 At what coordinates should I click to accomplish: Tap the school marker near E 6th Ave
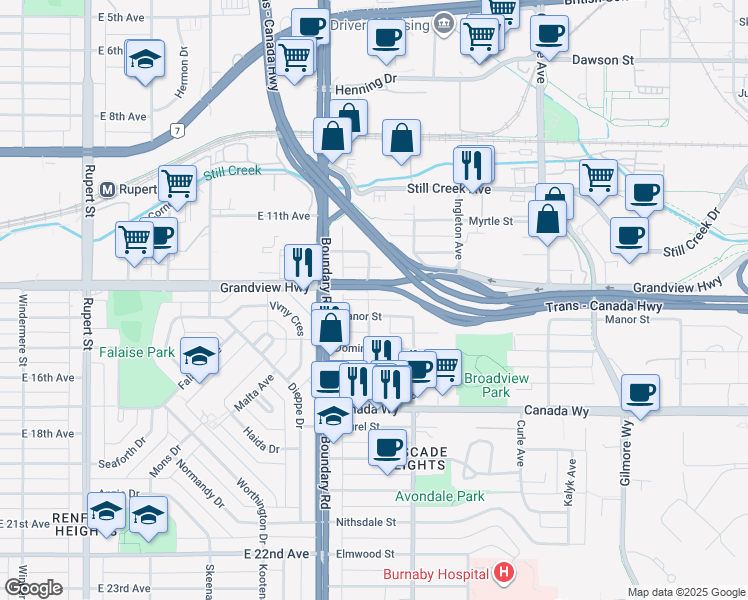coord(145,58)
